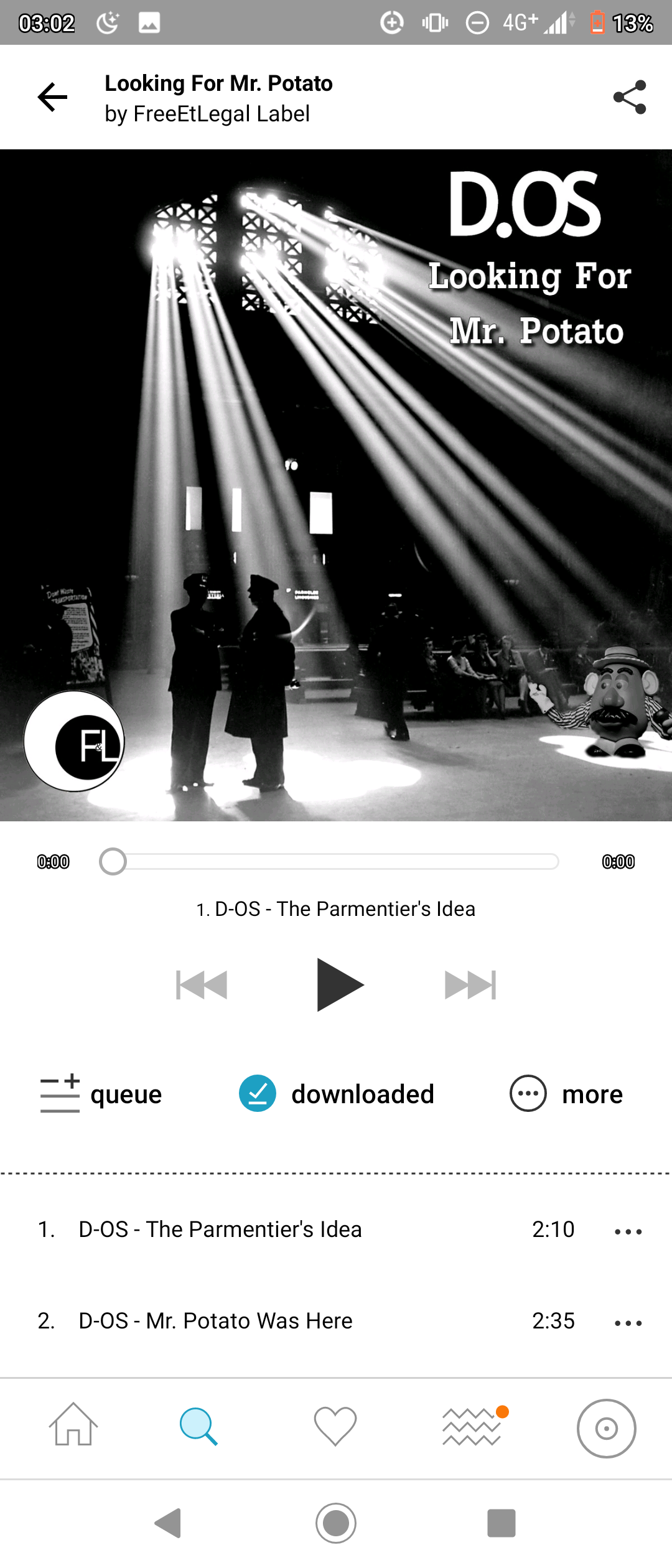
Task: Open the system recent apps view
Action: [502, 1523]
